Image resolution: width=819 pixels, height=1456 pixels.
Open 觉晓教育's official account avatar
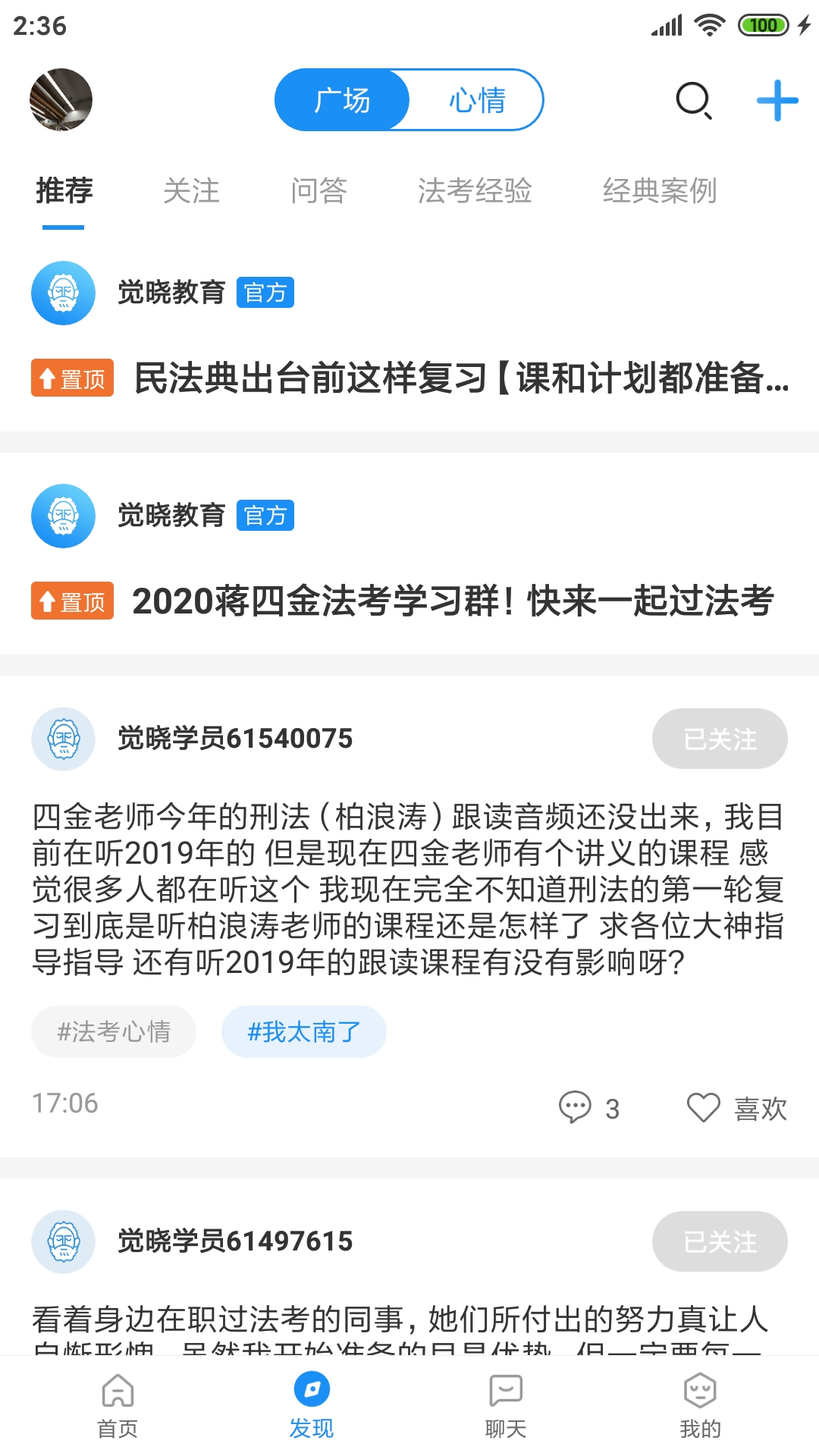(x=63, y=293)
